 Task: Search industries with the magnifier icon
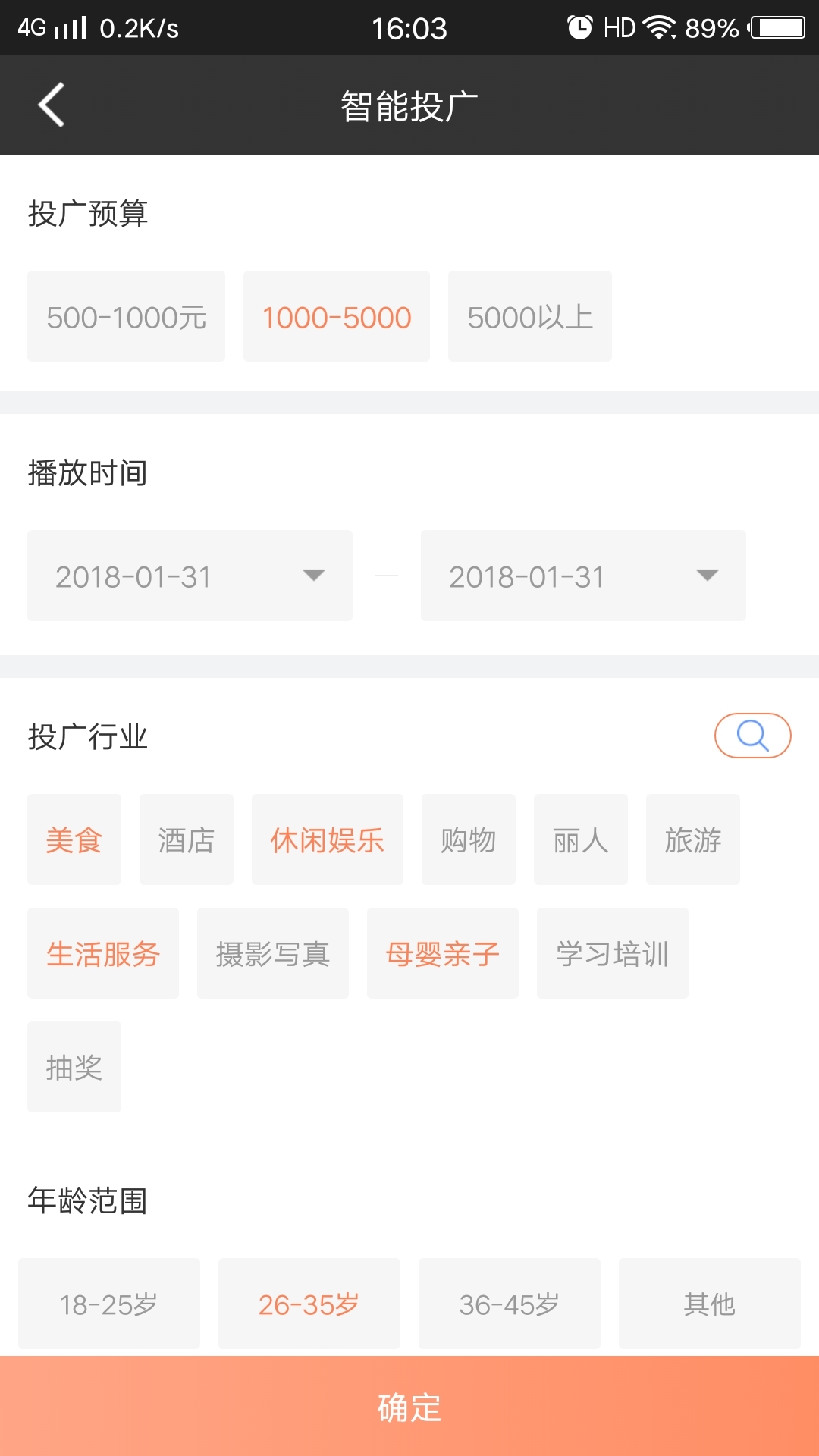click(x=752, y=735)
